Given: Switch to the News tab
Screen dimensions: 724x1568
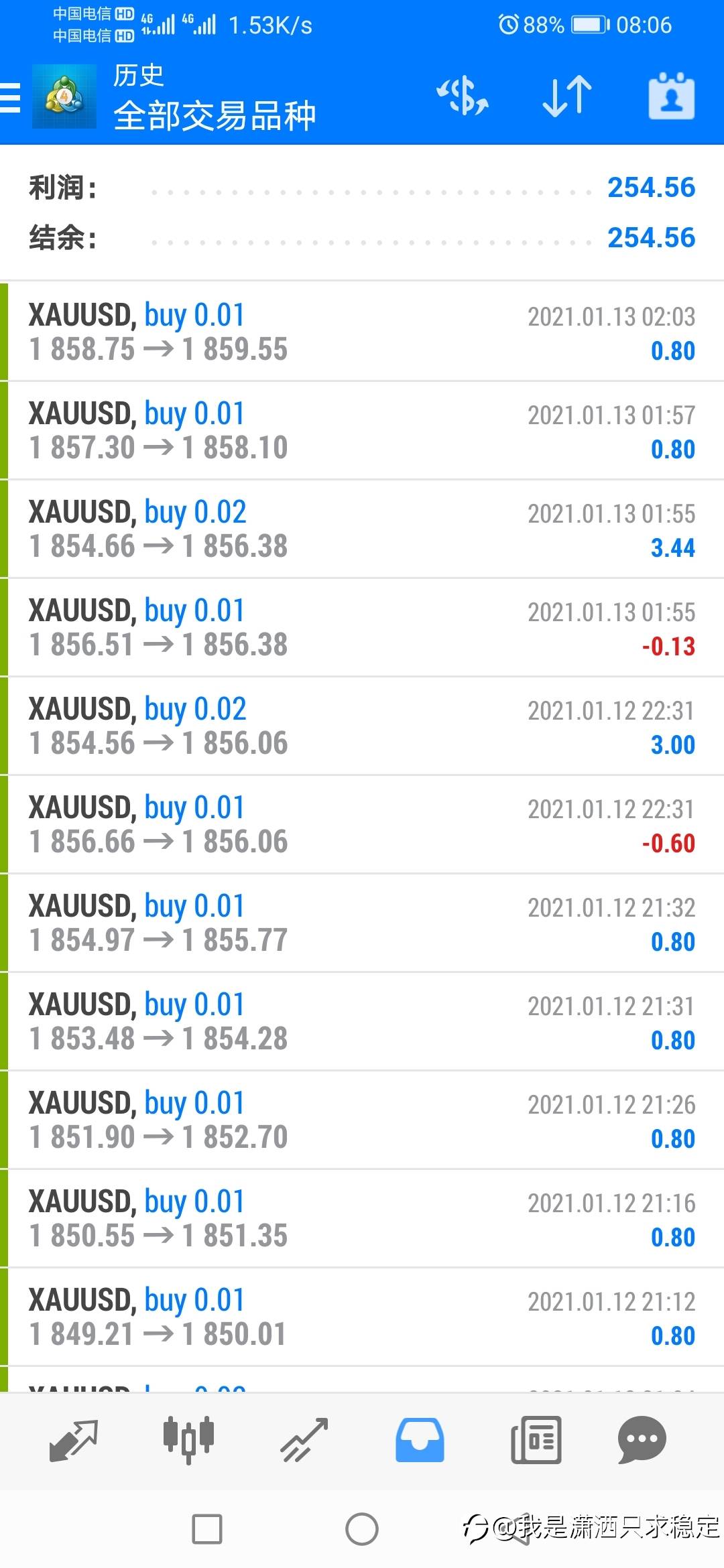Looking at the screenshot, I should (x=535, y=1439).
